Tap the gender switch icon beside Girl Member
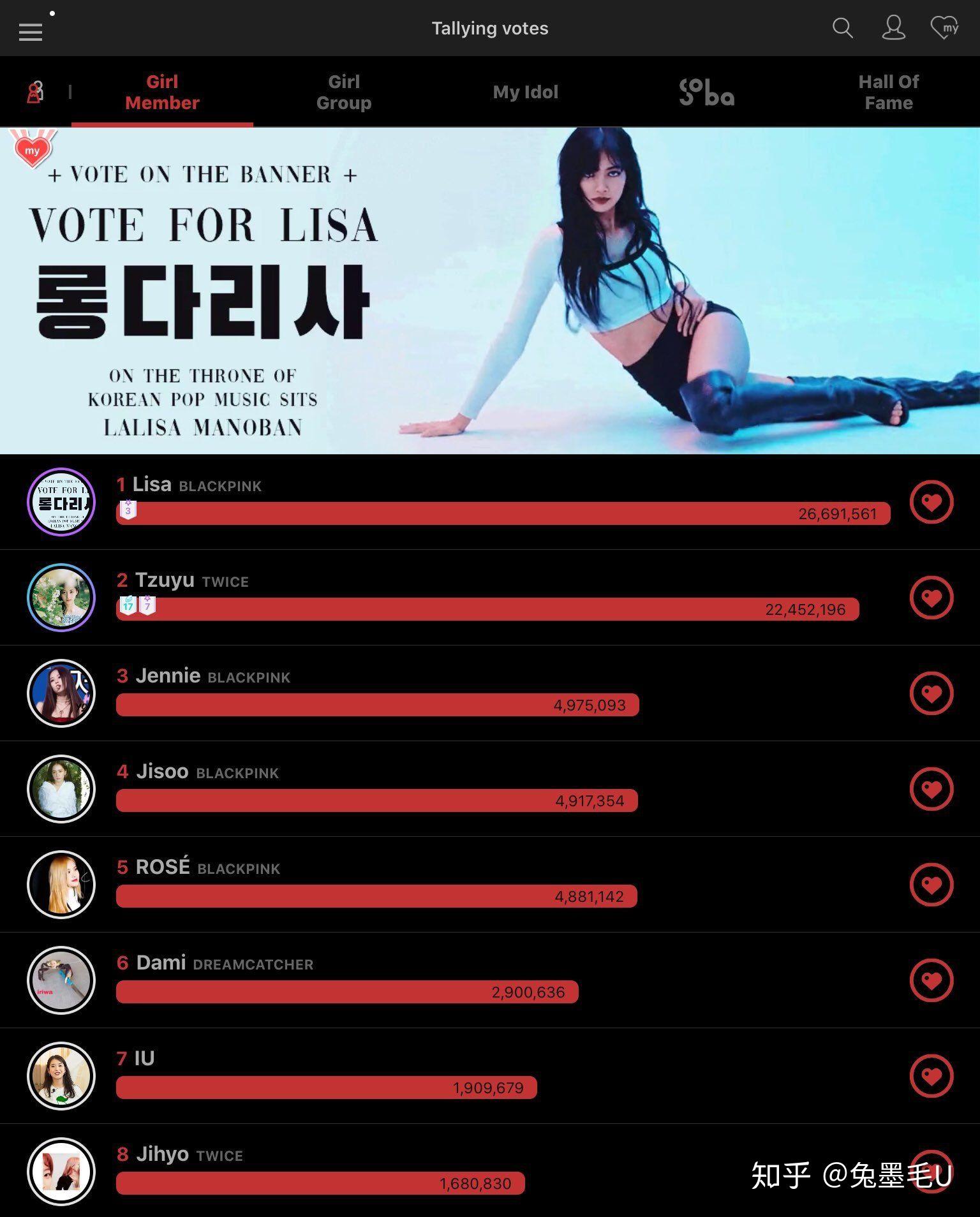 34,92
